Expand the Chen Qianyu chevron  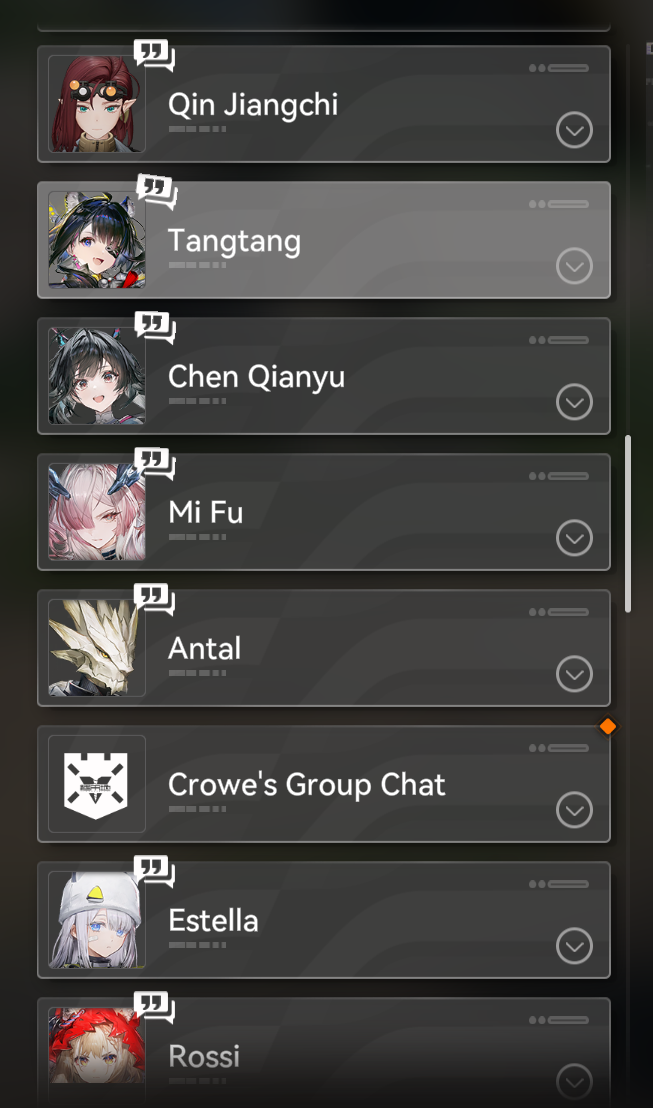pos(574,402)
